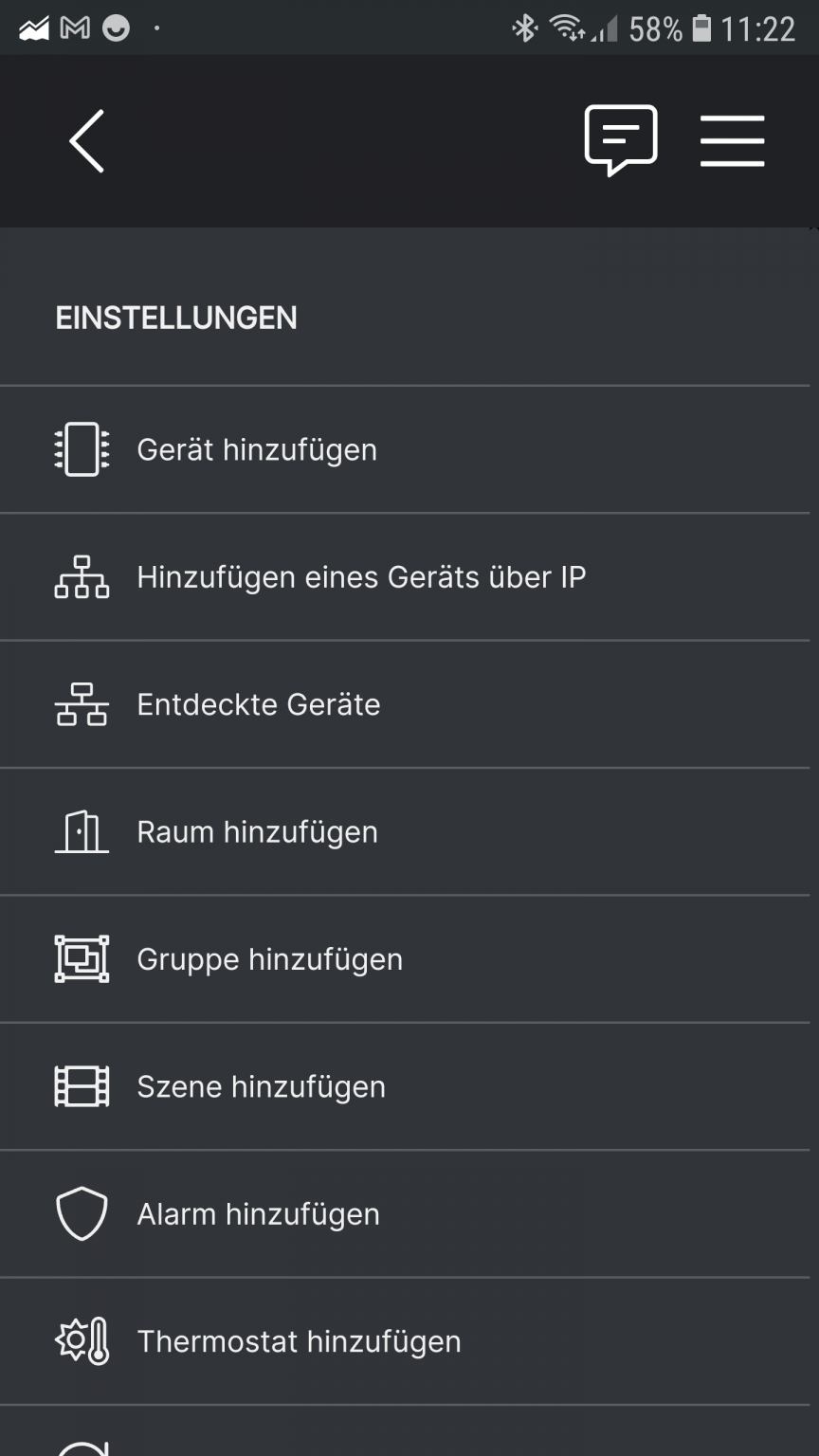Viewport: 819px width, 1456px height.
Task: Open Thermostat hinzufügen
Action: 299,1341
